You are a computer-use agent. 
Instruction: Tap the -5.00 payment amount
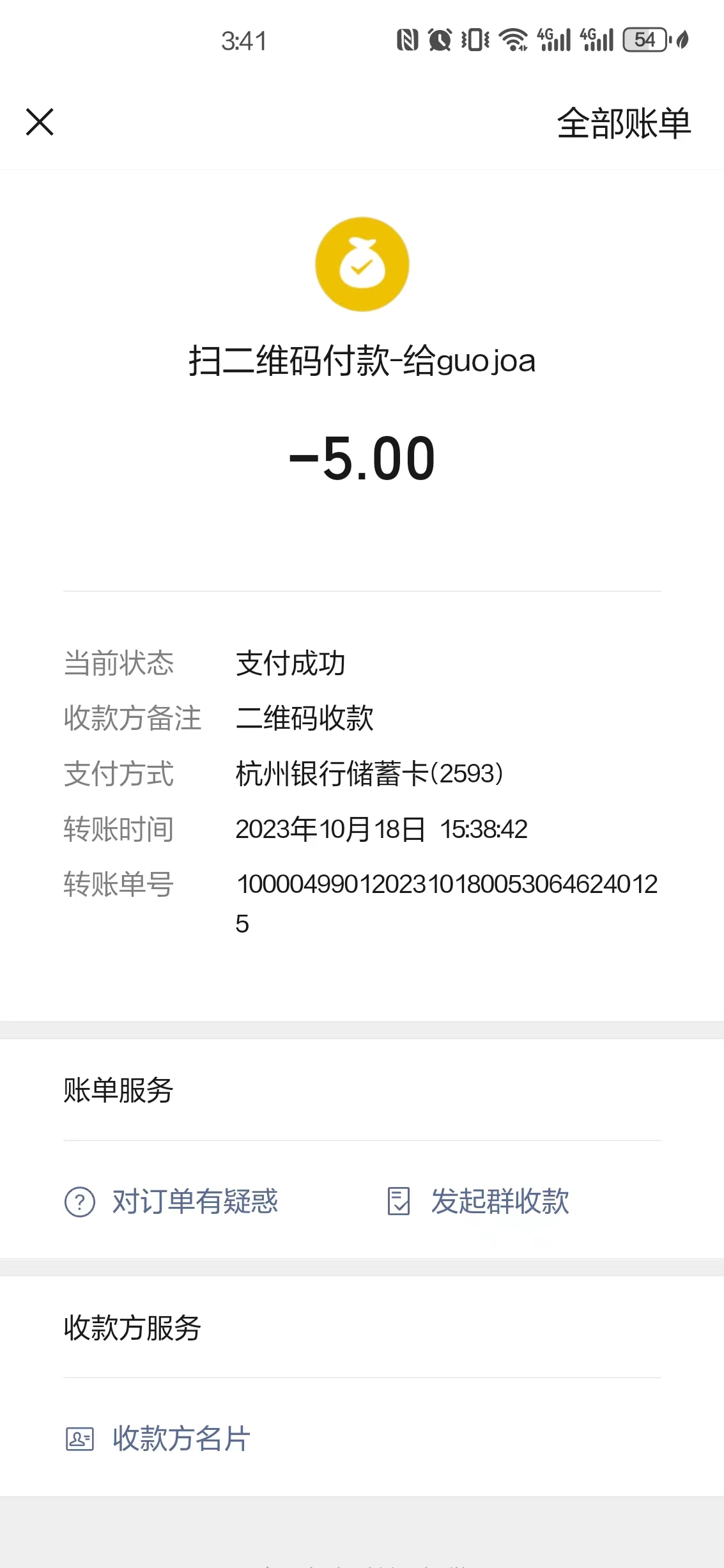tap(362, 458)
